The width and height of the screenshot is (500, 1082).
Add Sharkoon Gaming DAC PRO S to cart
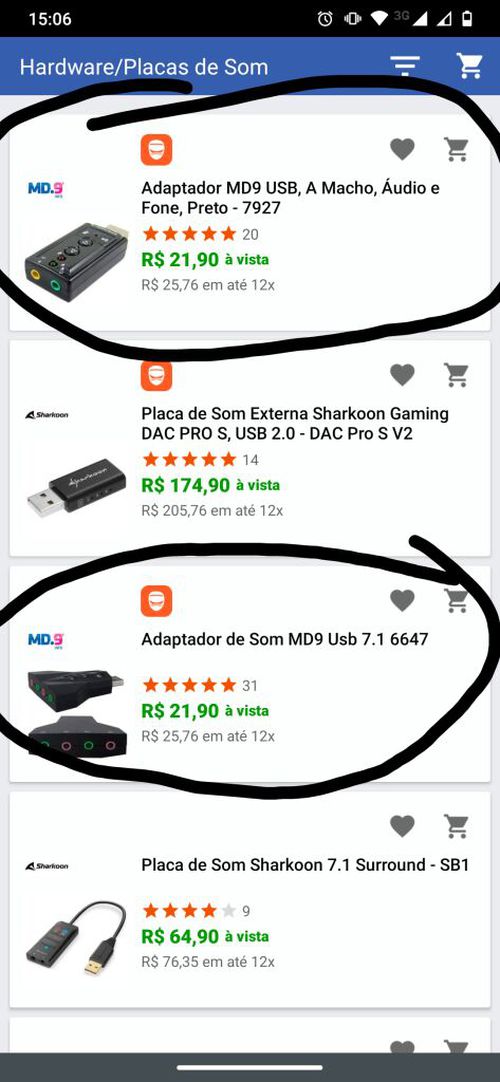point(456,375)
